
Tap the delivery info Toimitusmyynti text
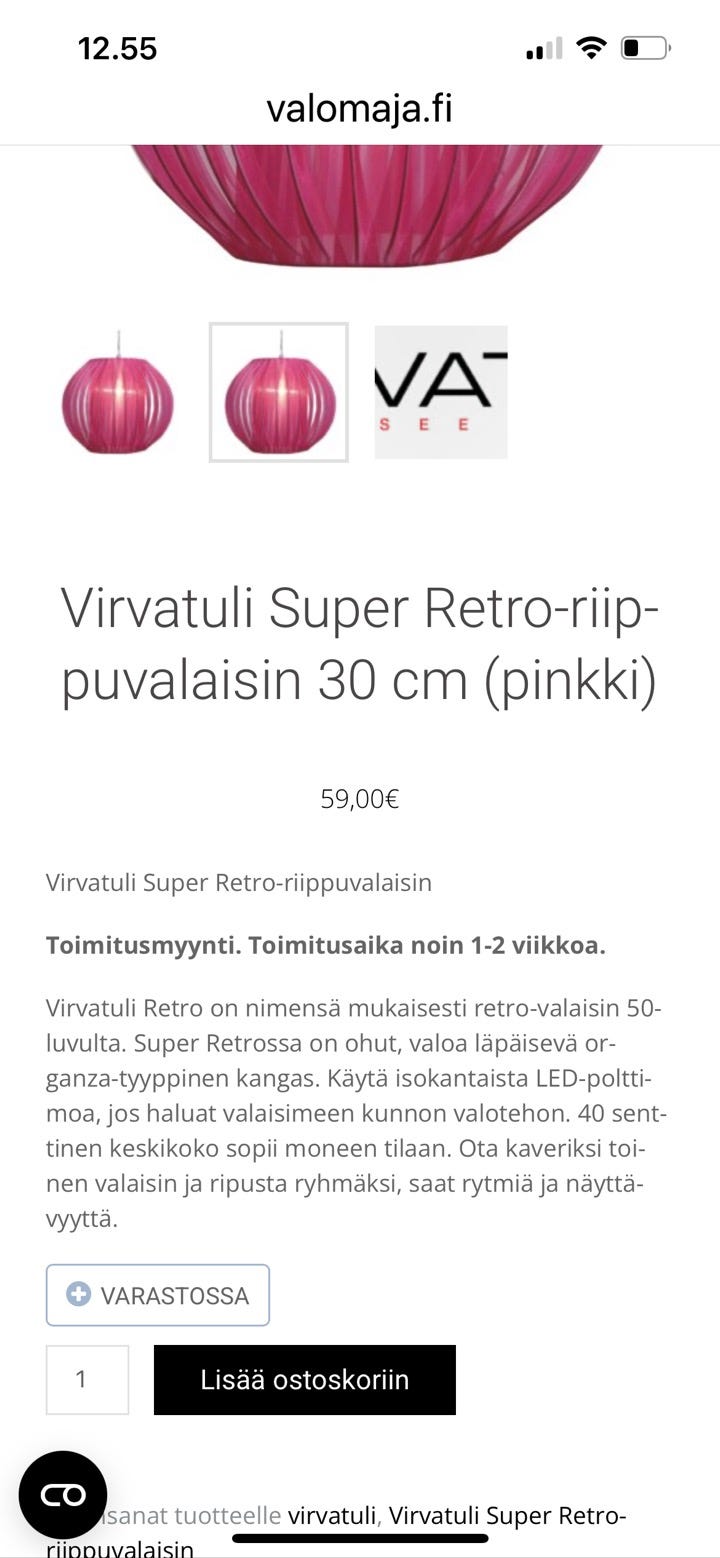click(x=325, y=944)
